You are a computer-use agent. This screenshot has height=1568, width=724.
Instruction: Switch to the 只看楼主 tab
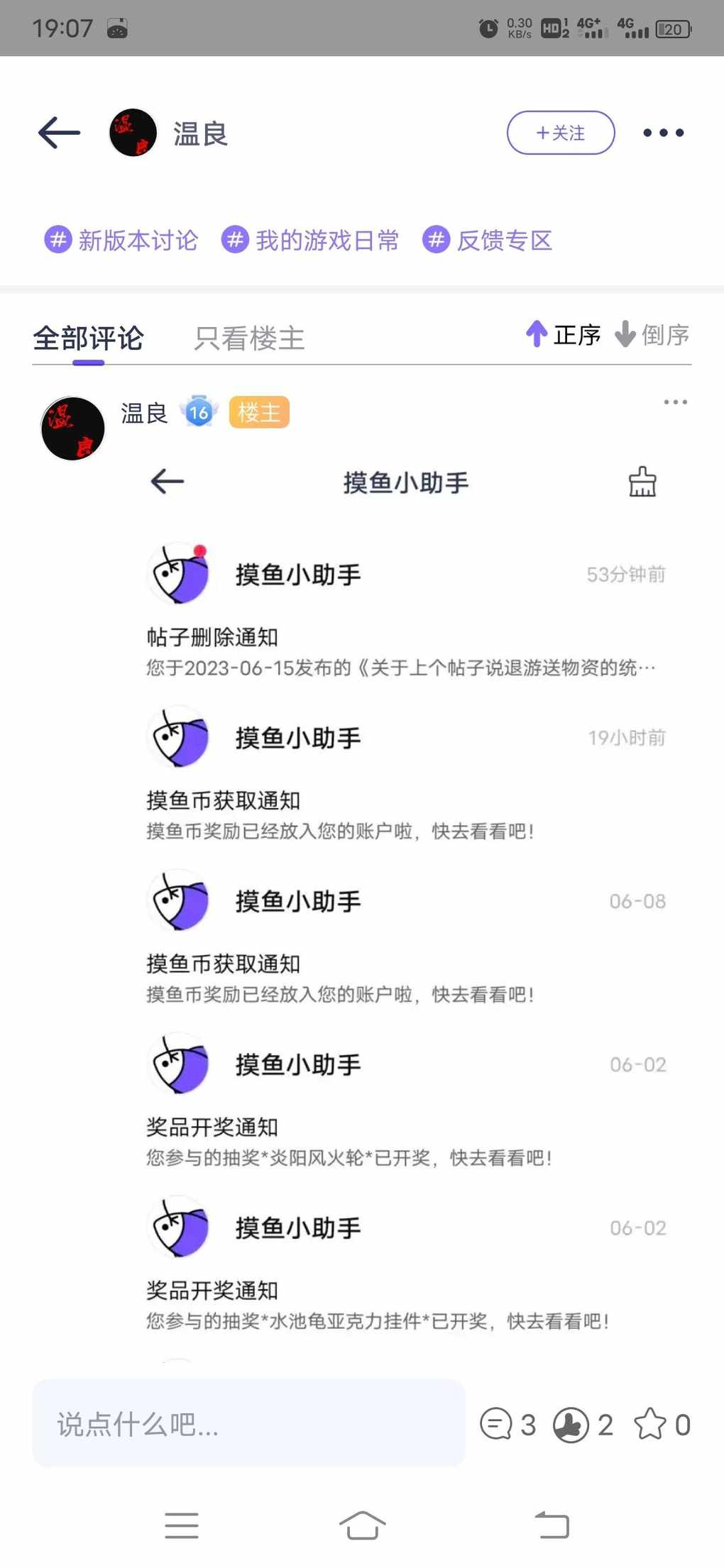click(x=249, y=338)
